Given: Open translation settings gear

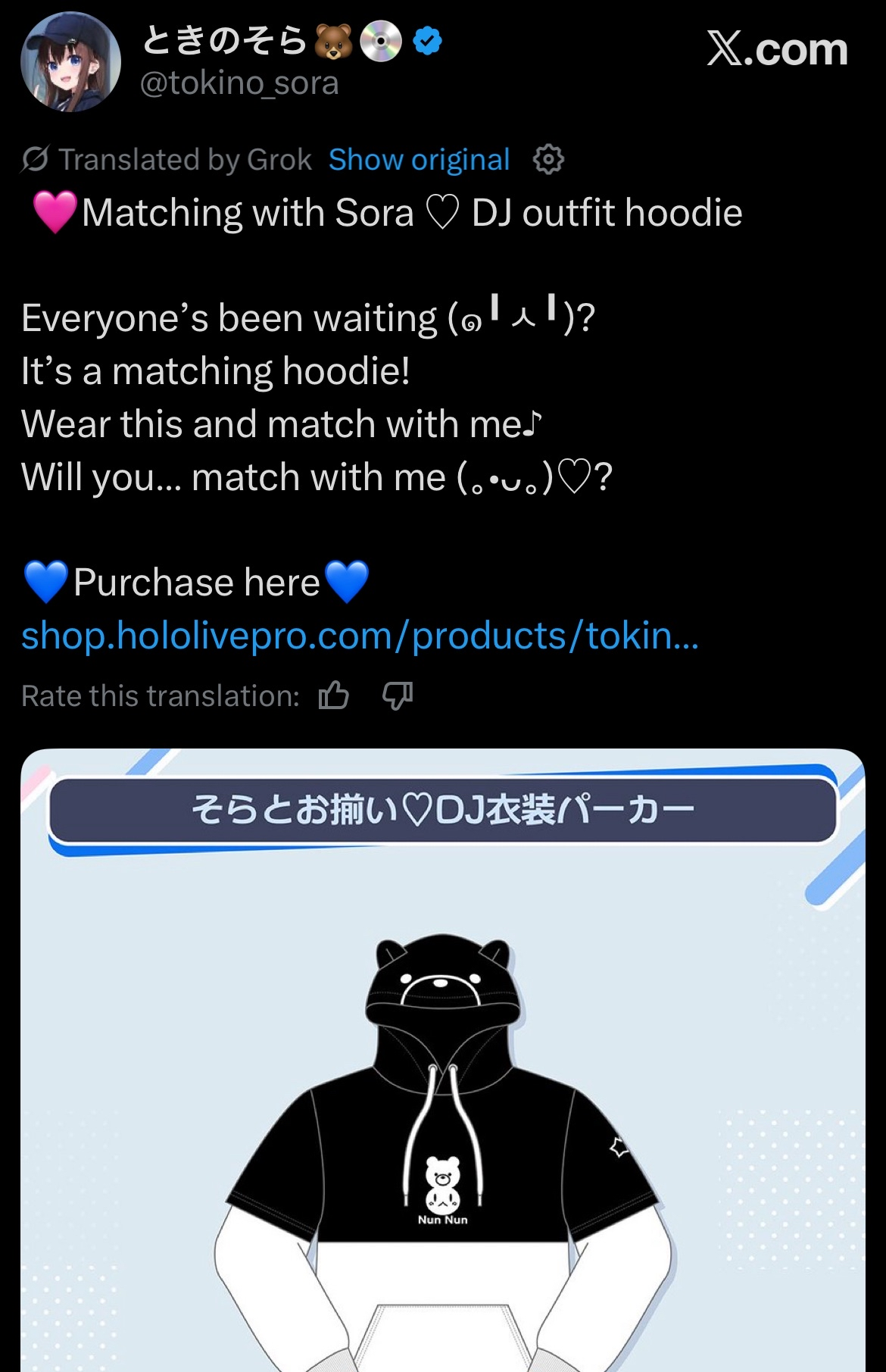Looking at the screenshot, I should click(x=548, y=160).
